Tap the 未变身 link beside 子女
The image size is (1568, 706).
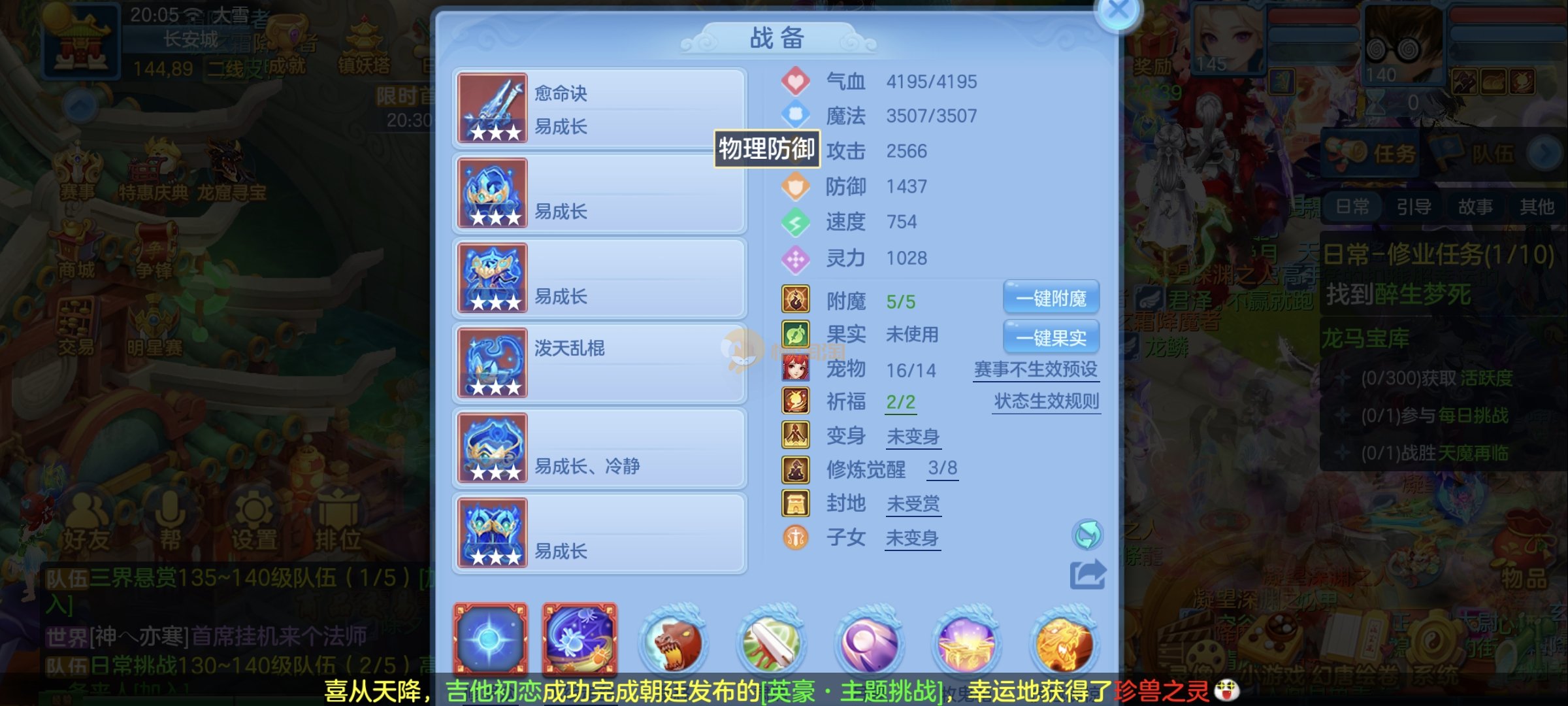pyautogui.click(x=912, y=538)
